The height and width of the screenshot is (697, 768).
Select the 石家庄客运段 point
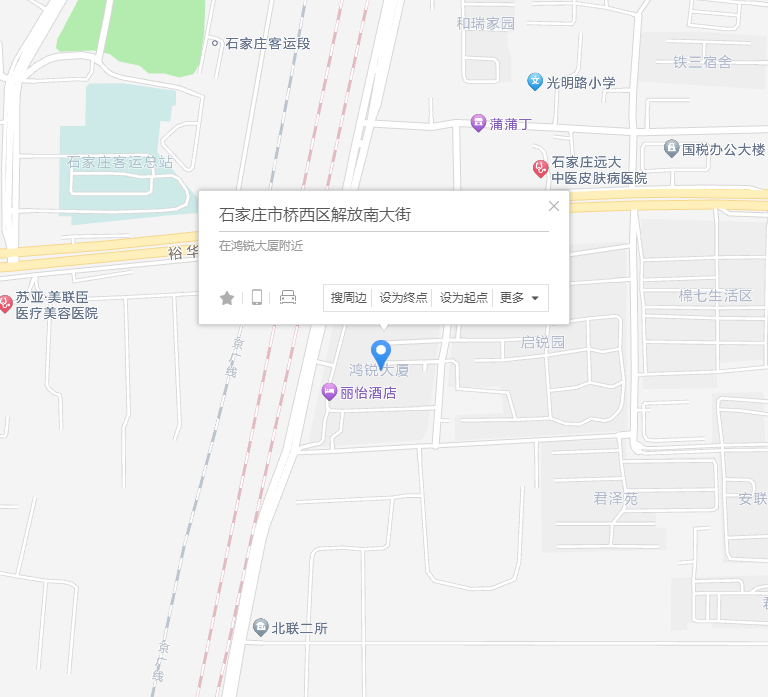tap(215, 43)
